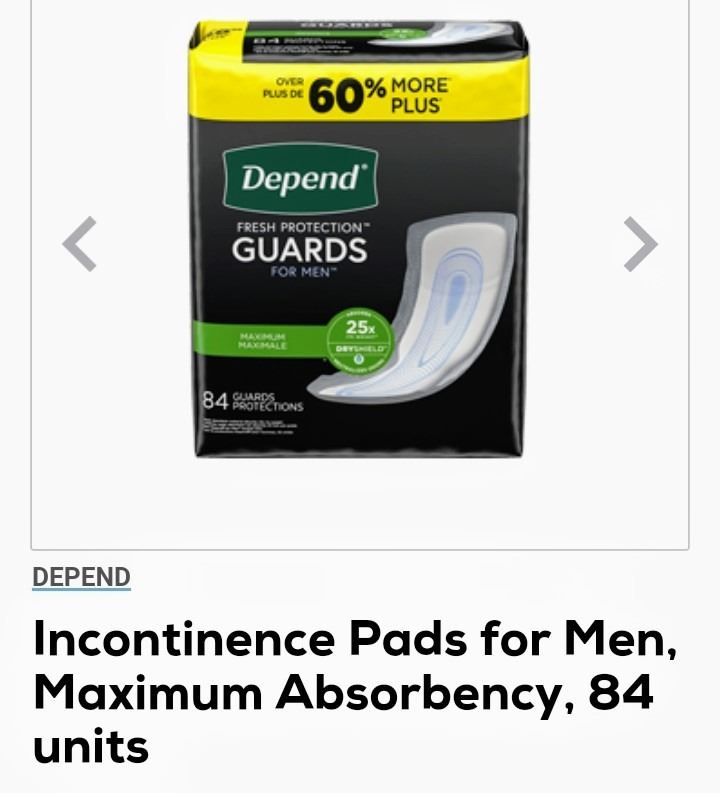This screenshot has height=793, width=720.
Task: Open the Depend Guards product image
Action: click(360, 240)
